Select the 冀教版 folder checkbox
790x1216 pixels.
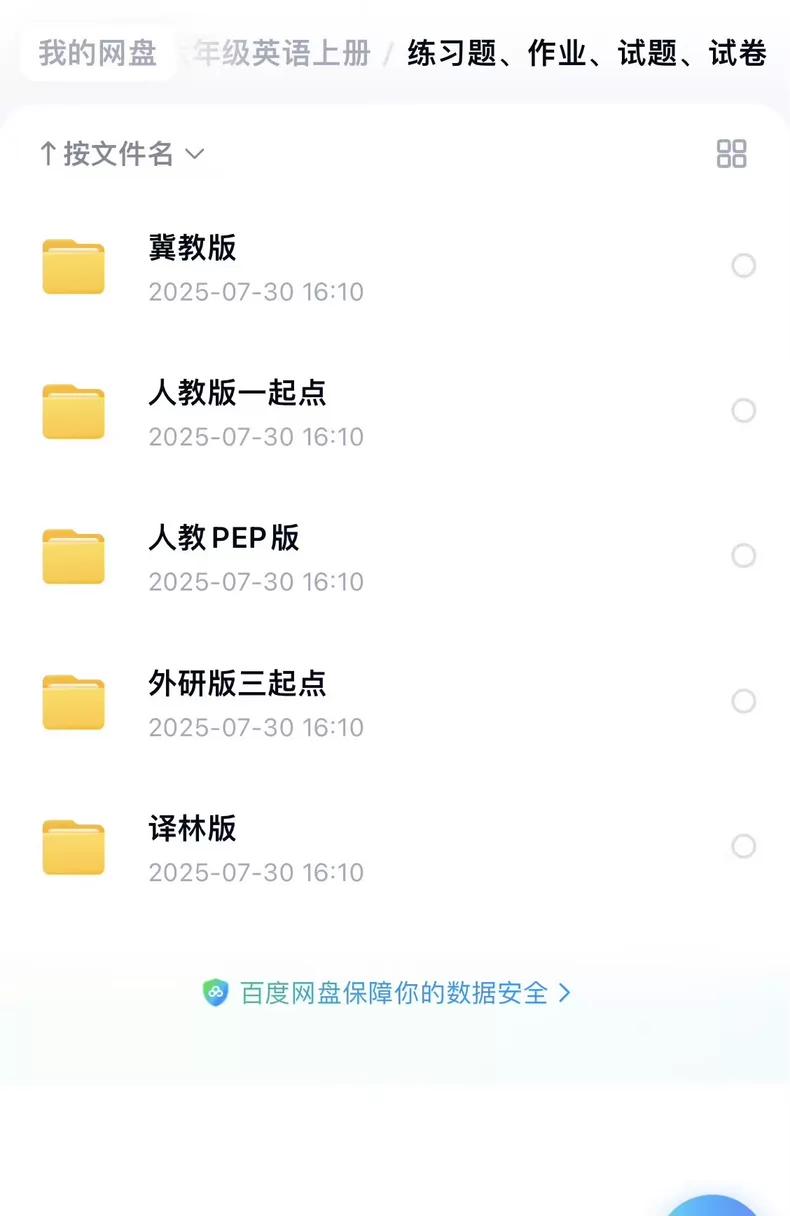743,266
